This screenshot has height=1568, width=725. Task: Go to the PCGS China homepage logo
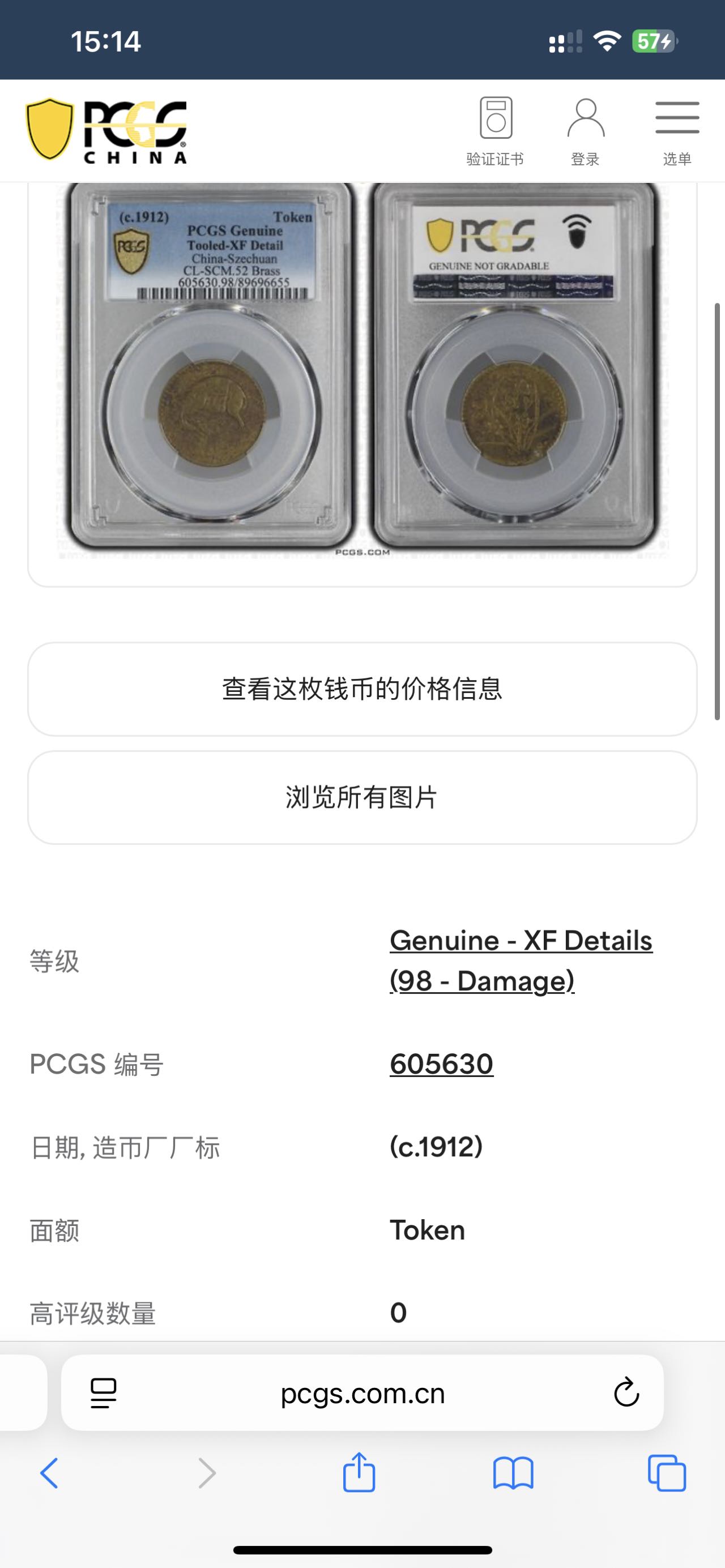point(106,131)
